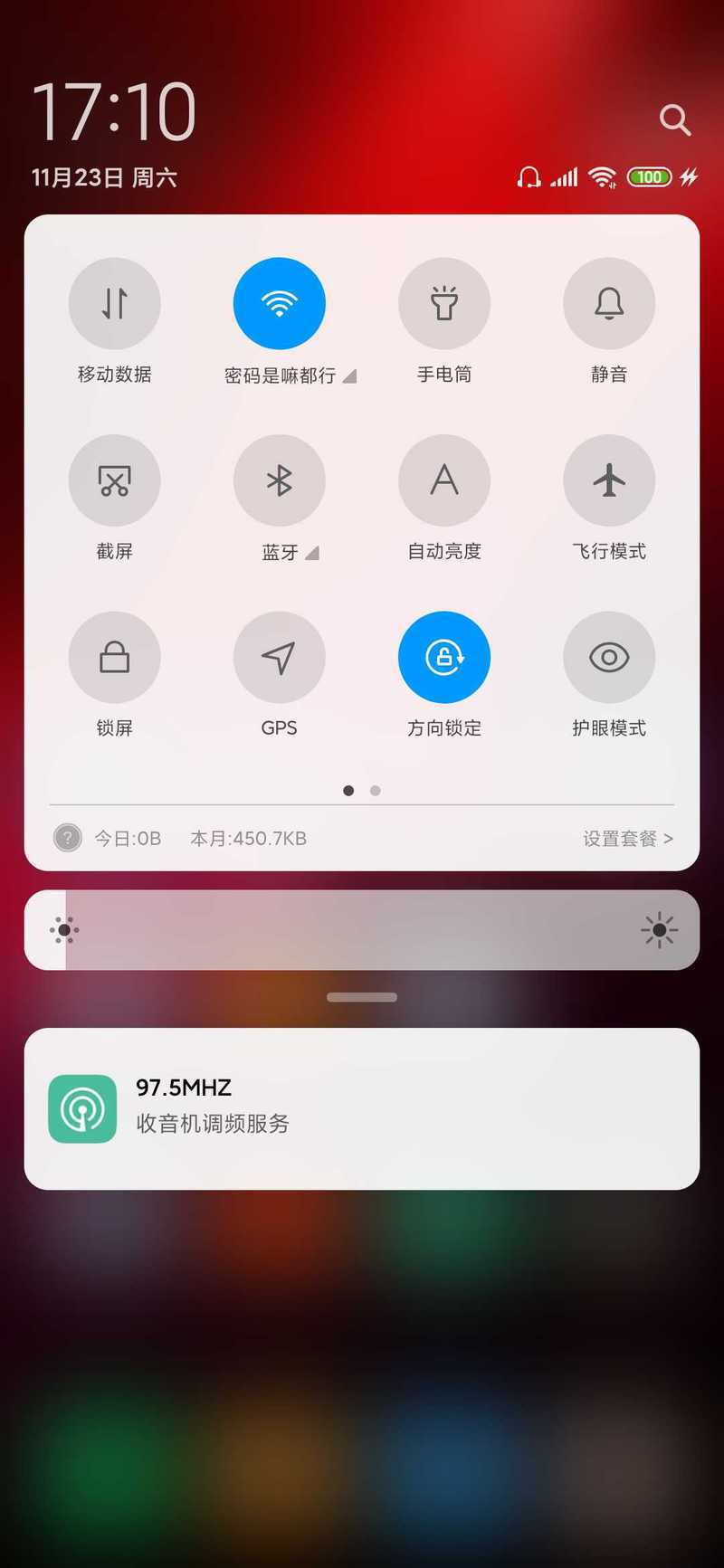Set brightness to the middle of the slider
Viewport: 724px width, 1568px height.
362,930
